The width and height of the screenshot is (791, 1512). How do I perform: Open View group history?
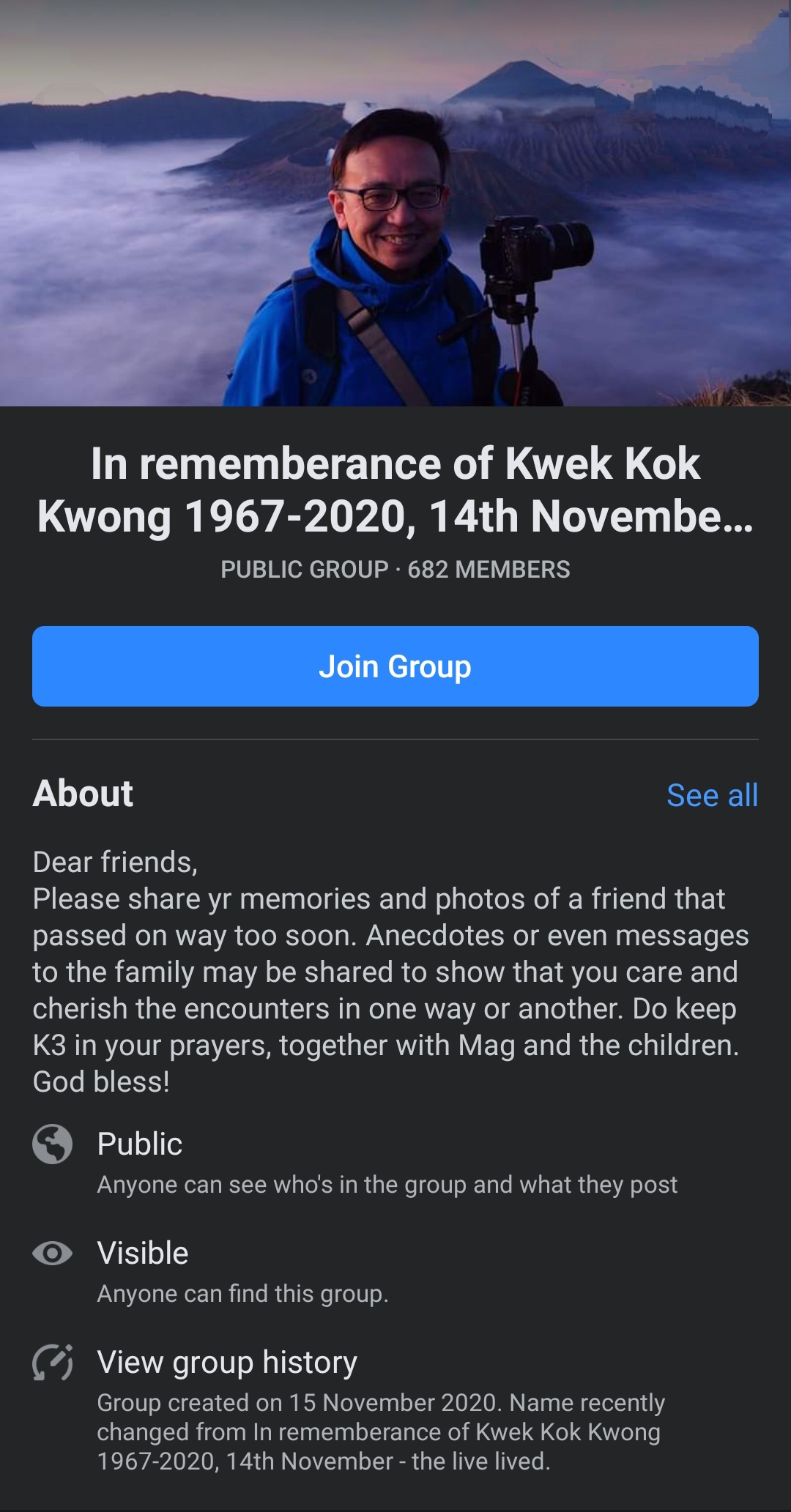click(227, 1363)
